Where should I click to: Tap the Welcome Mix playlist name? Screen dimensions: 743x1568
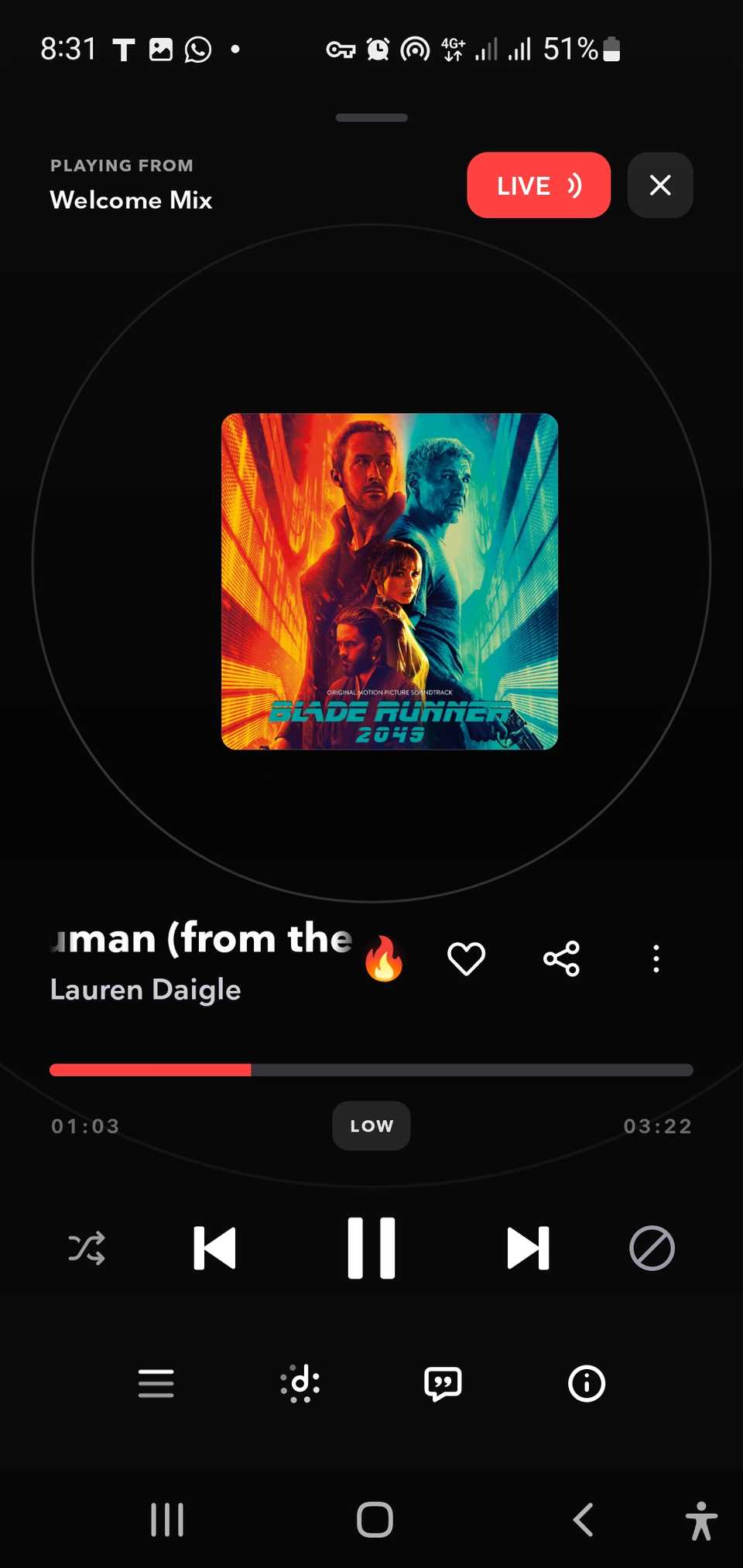pyautogui.click(x=130, y=200)
